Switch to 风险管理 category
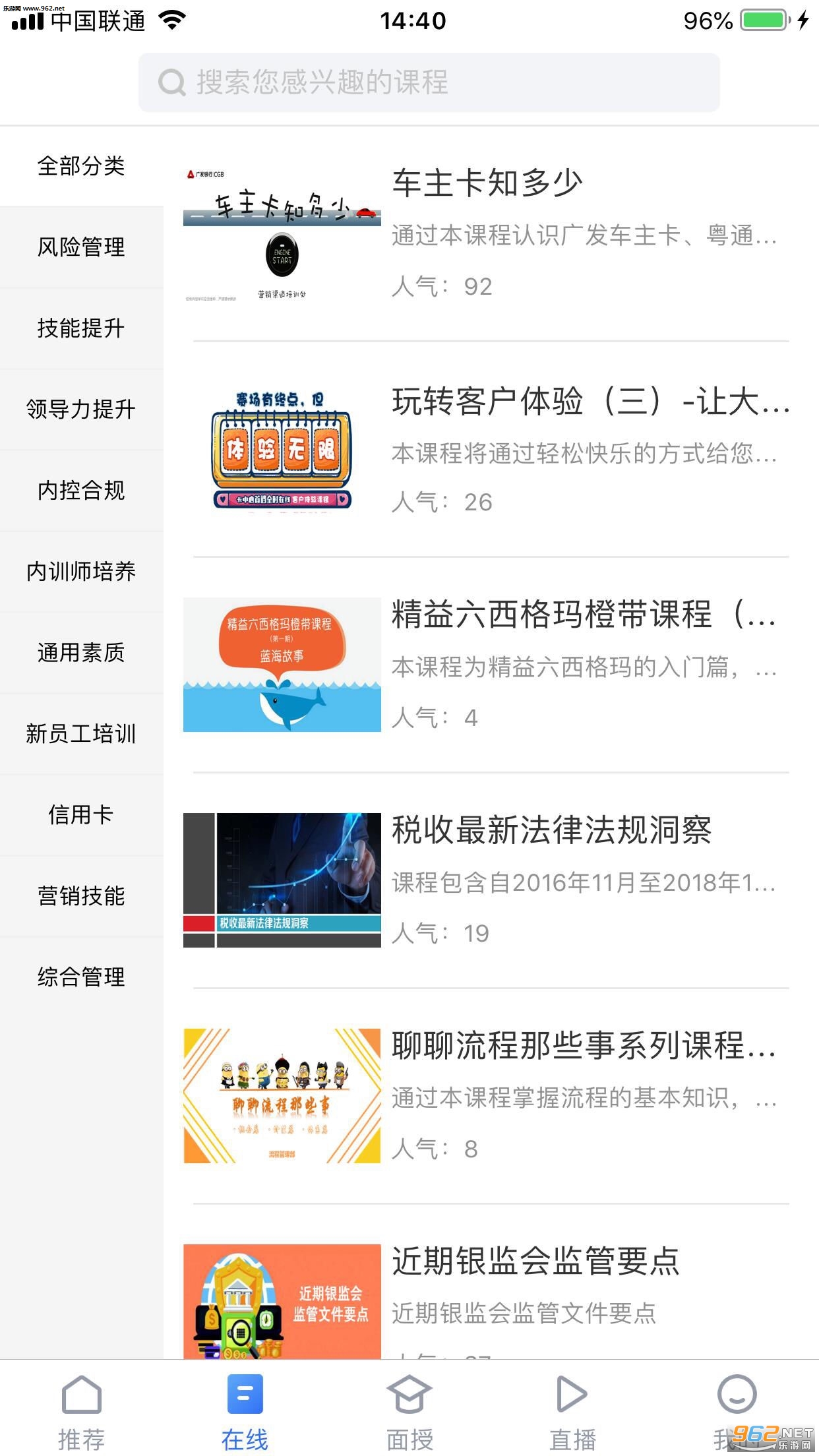819x1456 pixels. tap(81, 247)
